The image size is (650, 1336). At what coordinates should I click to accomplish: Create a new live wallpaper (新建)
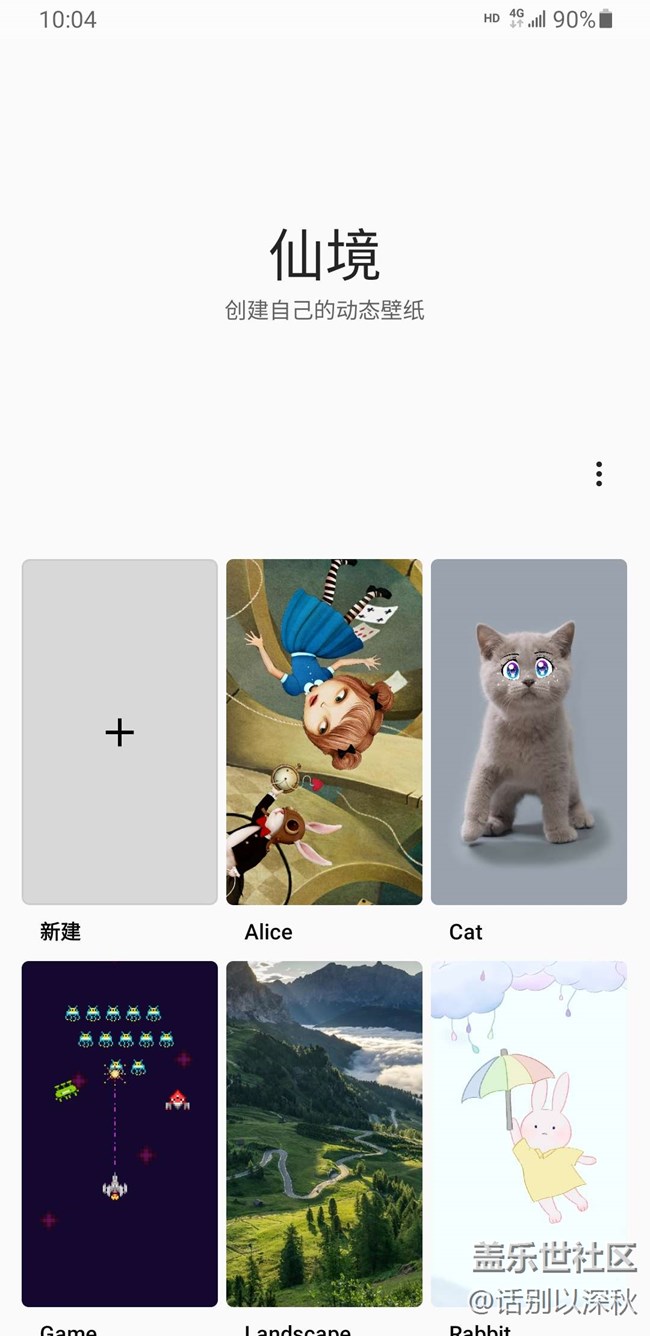tap(120, 732)
